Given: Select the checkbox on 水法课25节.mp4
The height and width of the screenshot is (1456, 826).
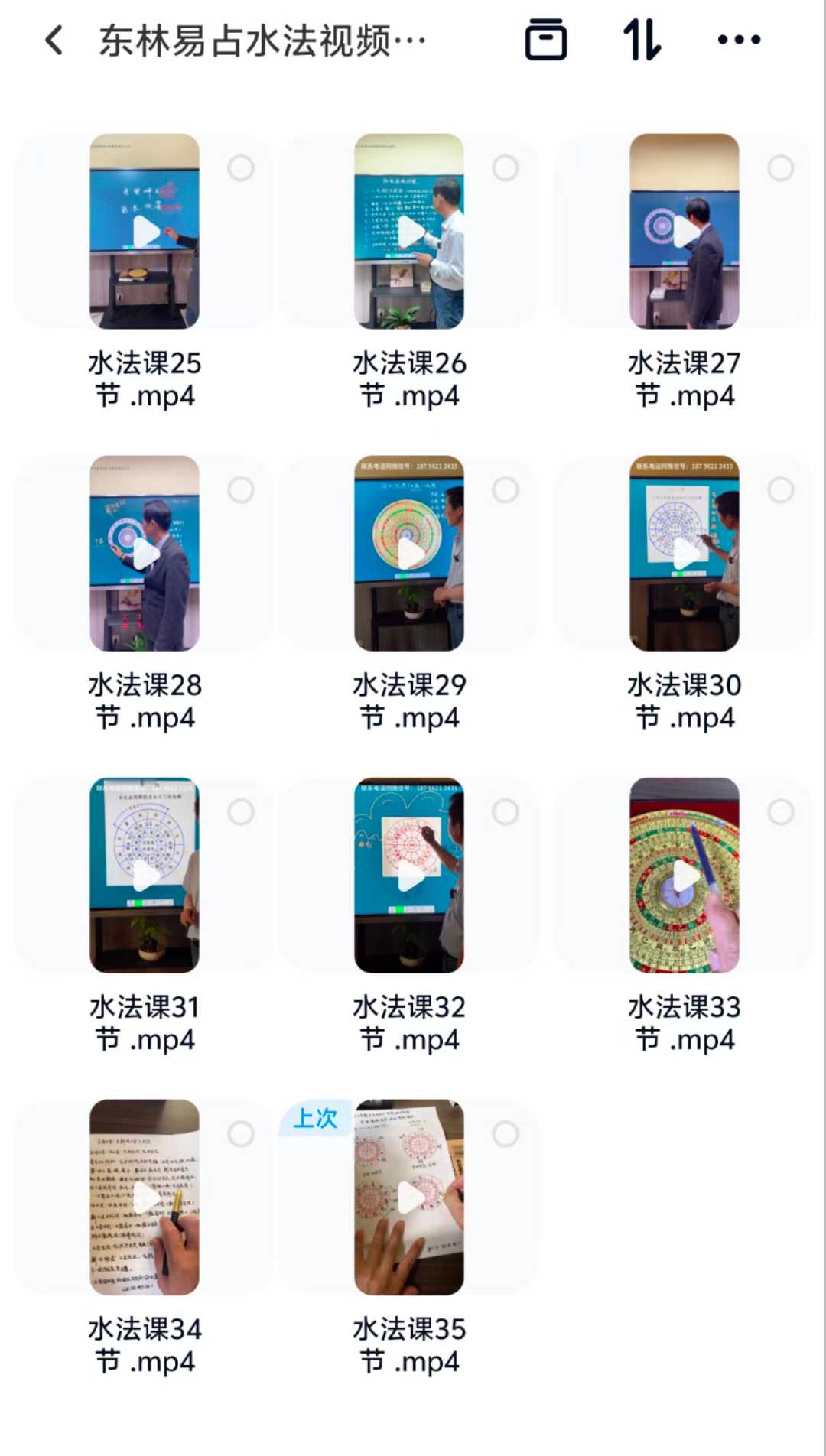Looking at the screenshot, I should (x=241, y=167).
